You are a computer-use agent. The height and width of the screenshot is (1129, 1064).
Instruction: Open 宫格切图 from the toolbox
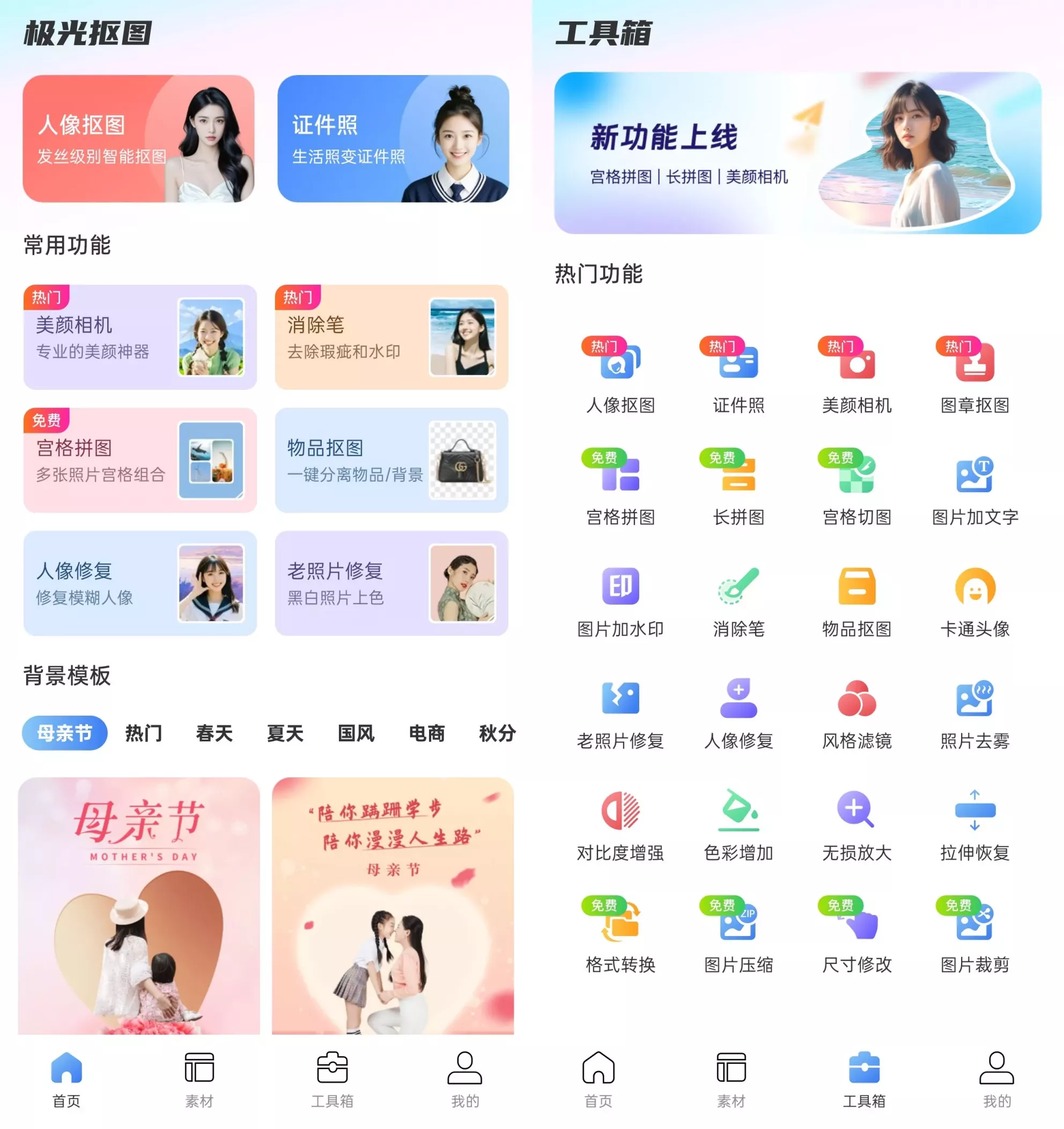[856, 488]
